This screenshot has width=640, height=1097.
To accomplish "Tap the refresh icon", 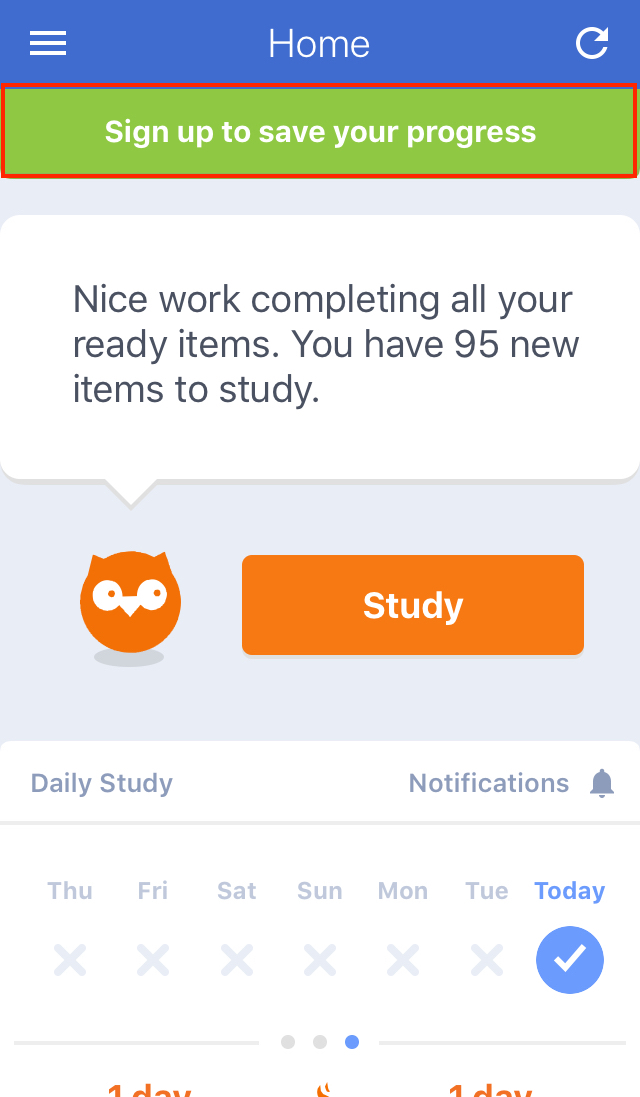I will pos(592,43).
